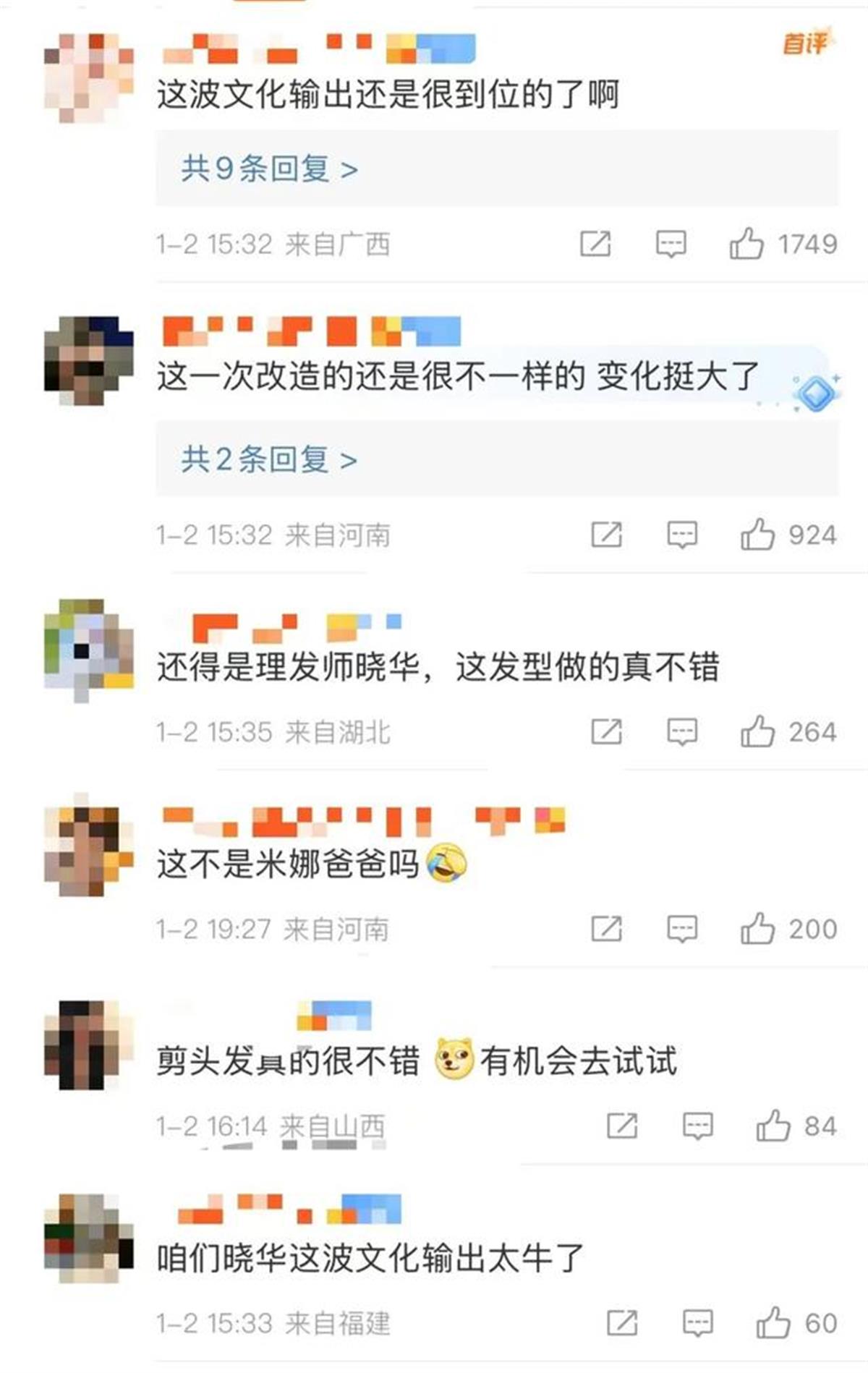Repost the 变化挺大了 comment
Image resolution: width=868 pixels, height=1373 pixels.
pos(606,535)
